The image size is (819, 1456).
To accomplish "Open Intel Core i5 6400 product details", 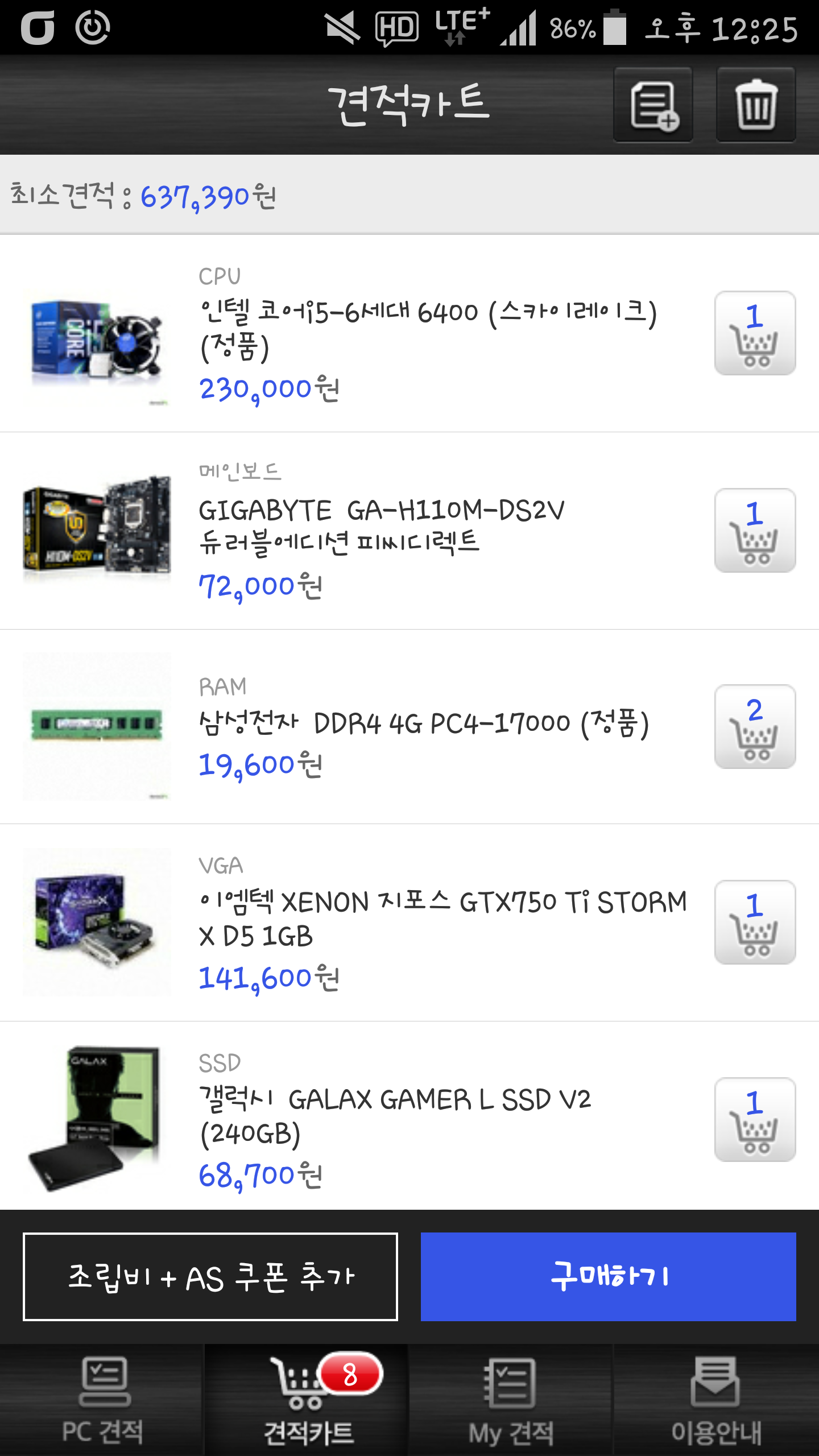I will pos(427,329).
